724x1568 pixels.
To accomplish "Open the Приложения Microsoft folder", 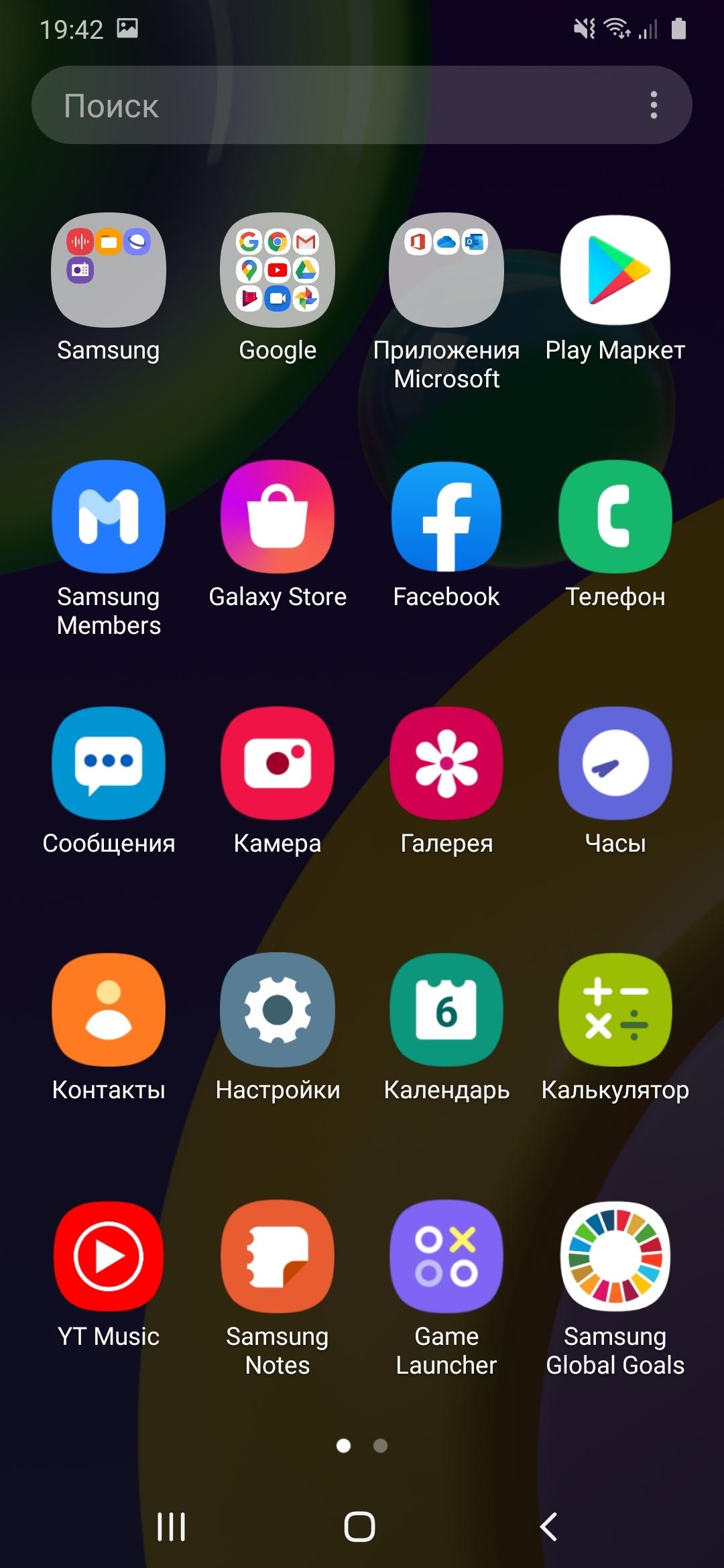I will point(446,270).
